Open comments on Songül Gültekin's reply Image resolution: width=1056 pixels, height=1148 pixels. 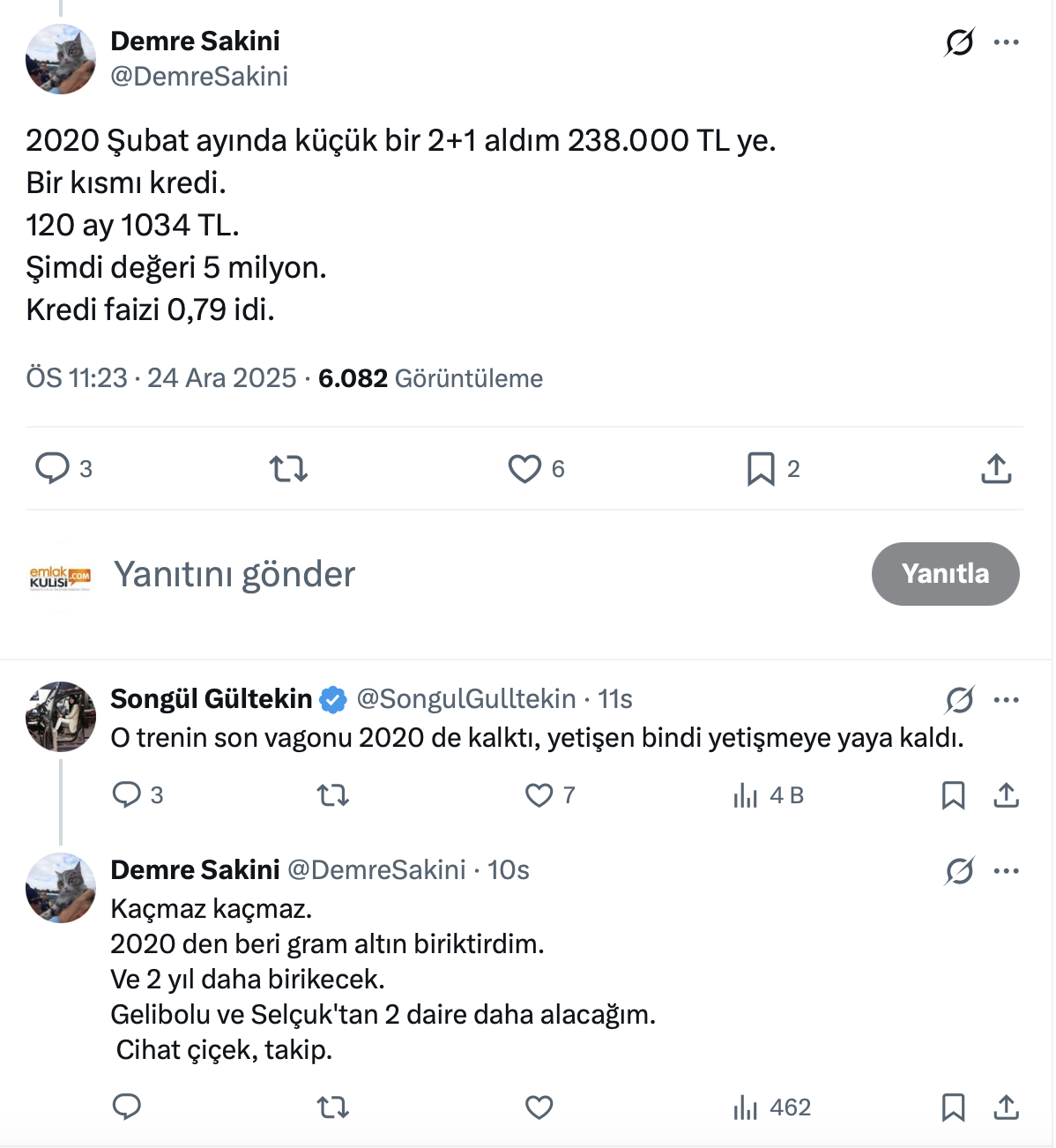click(x=127, y=795)
